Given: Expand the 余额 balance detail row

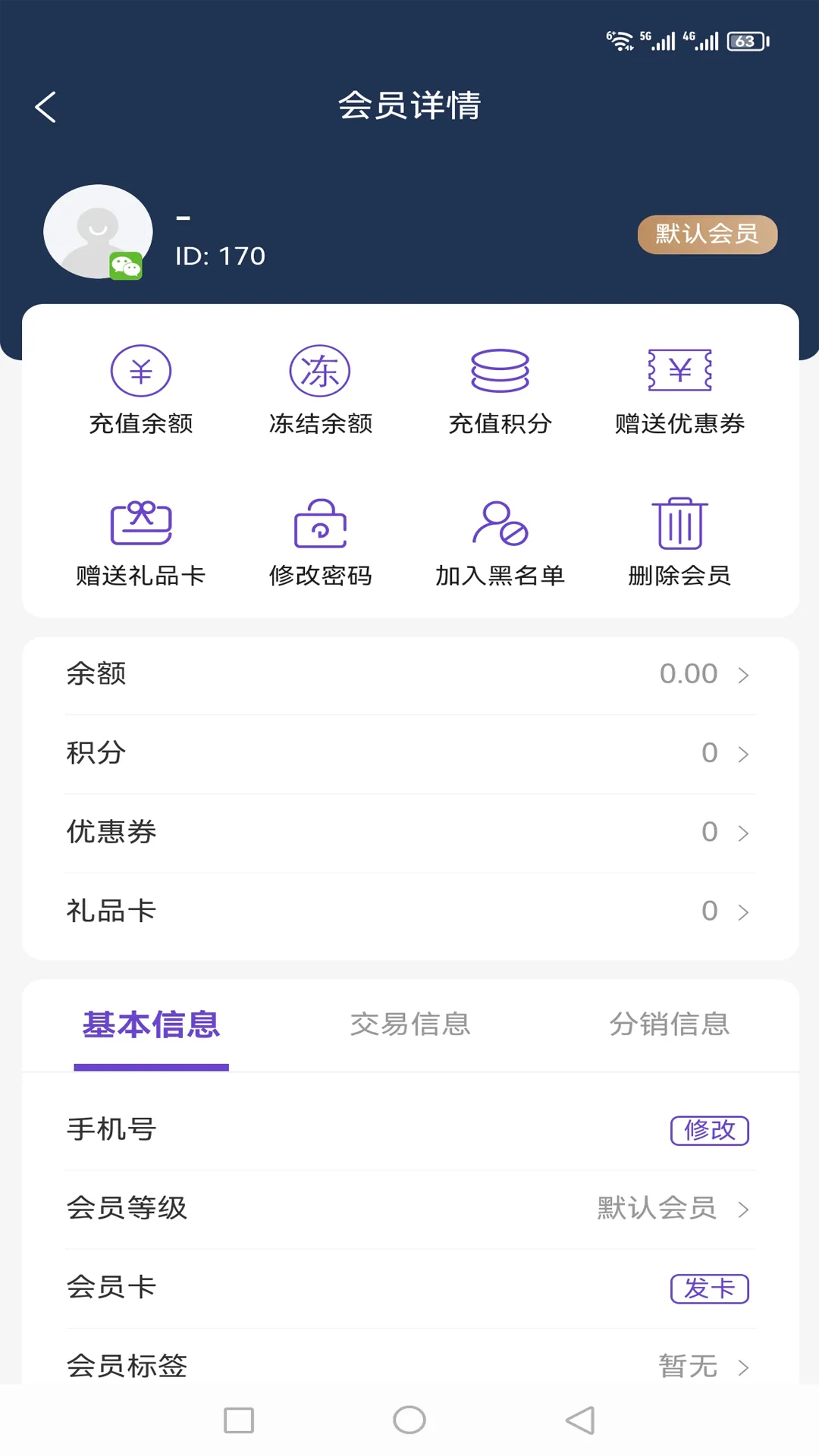Looking at the screenshot, I should [409, 674].
